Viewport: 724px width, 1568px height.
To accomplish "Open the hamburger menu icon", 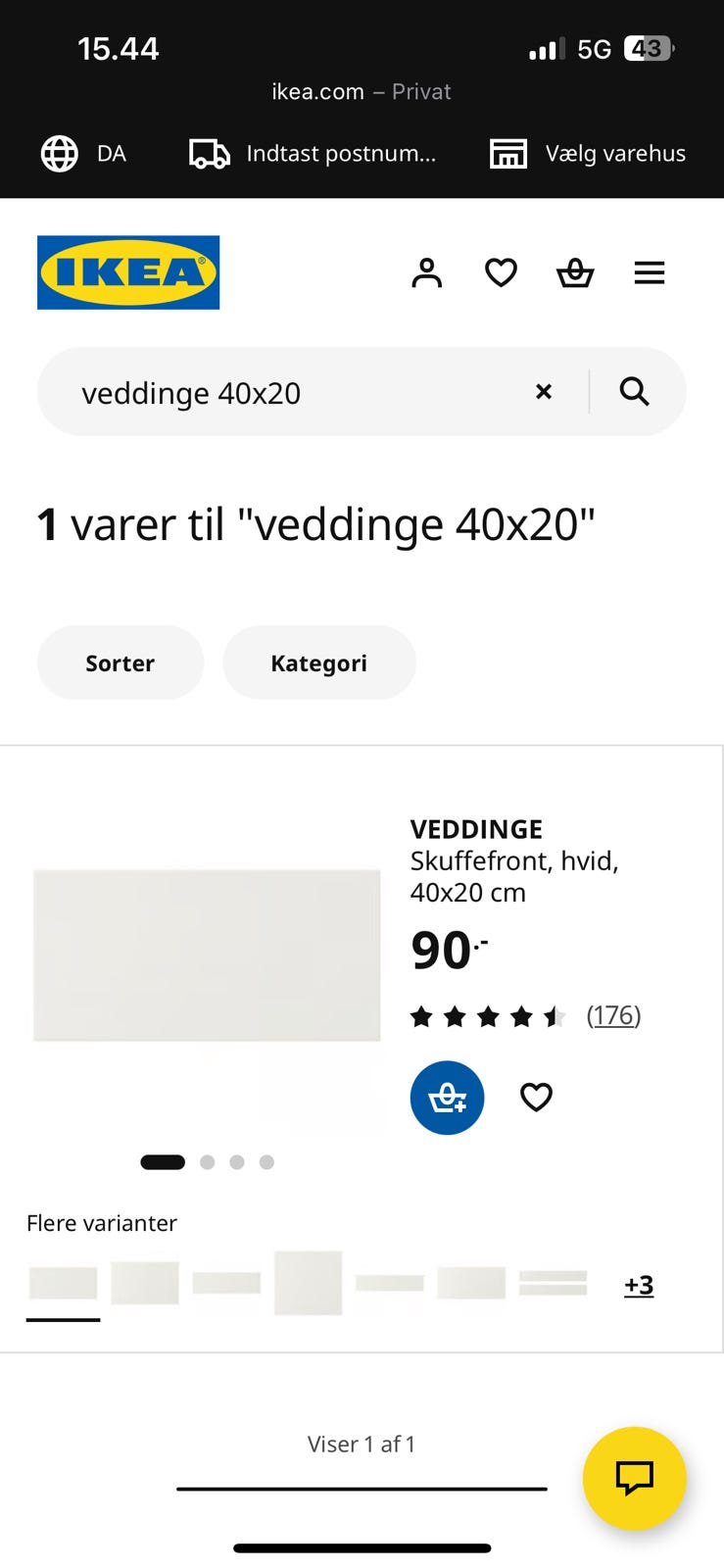I will (650, 272).
